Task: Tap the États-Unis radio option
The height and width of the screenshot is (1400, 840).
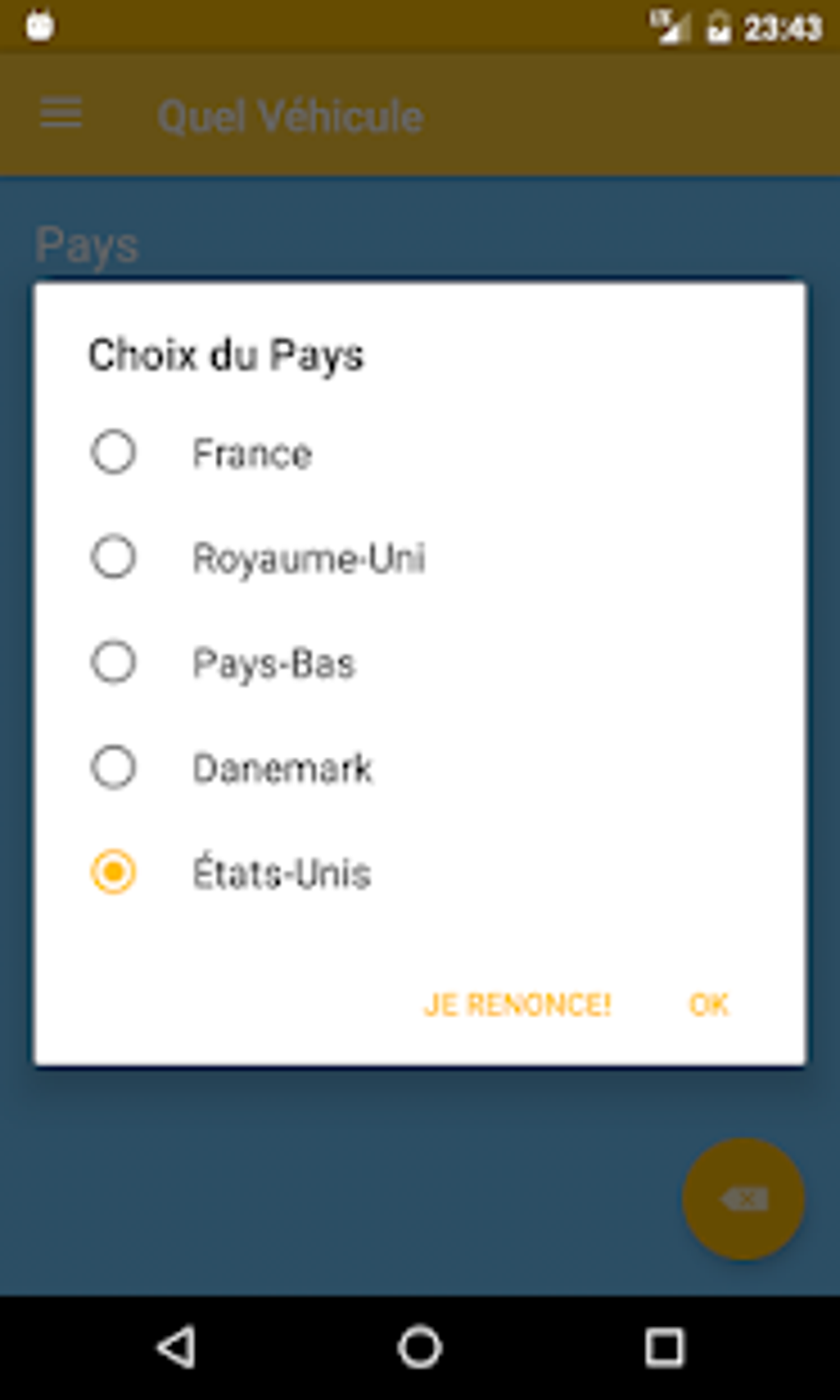Action: coord(114,872)
